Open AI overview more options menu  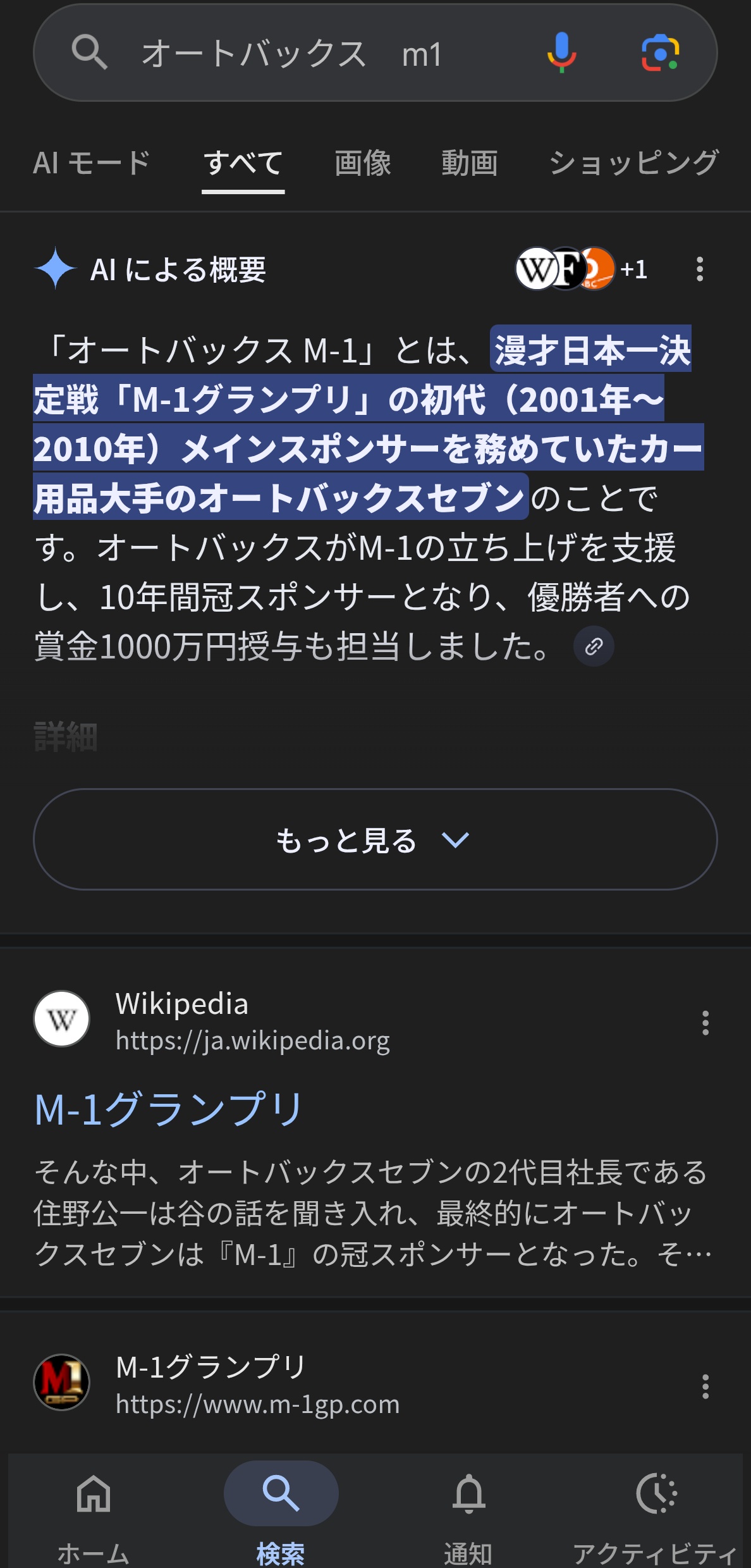pyautogui.click(x=699, y=269)
